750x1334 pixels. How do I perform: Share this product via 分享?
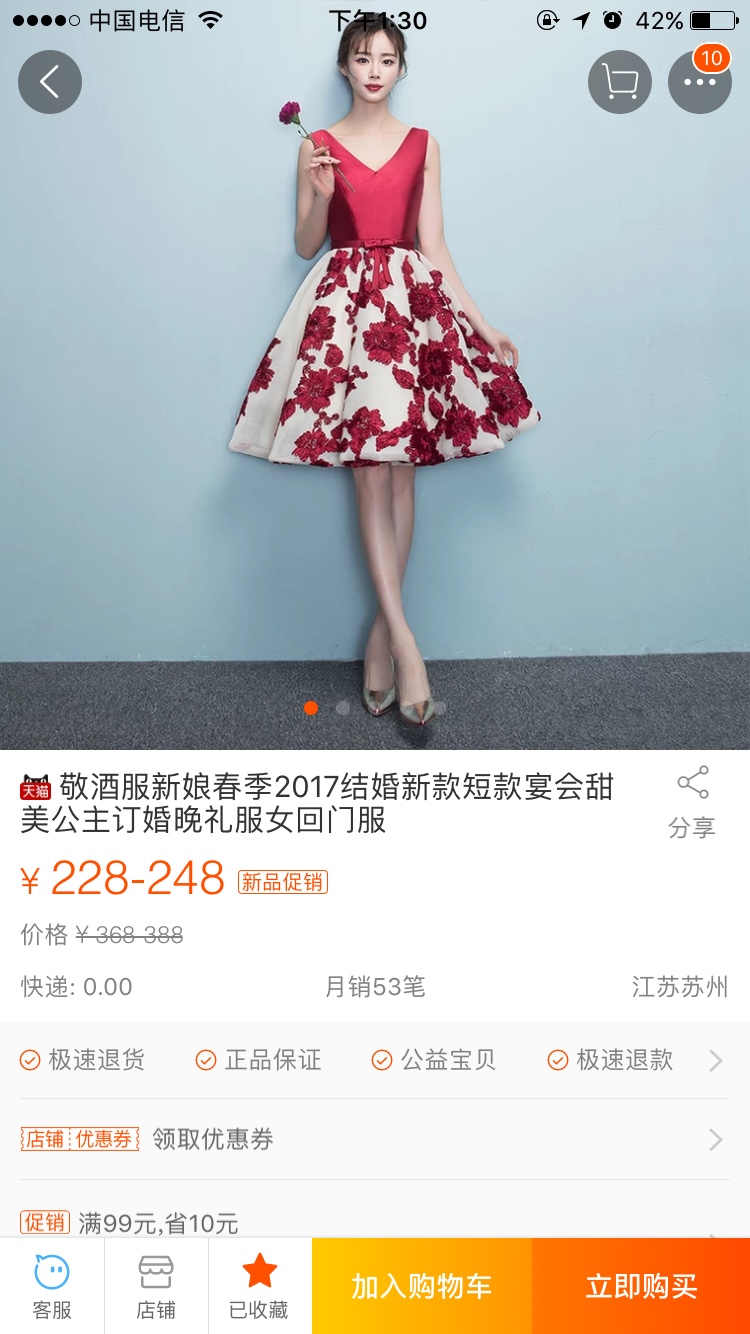coord(692,802)
